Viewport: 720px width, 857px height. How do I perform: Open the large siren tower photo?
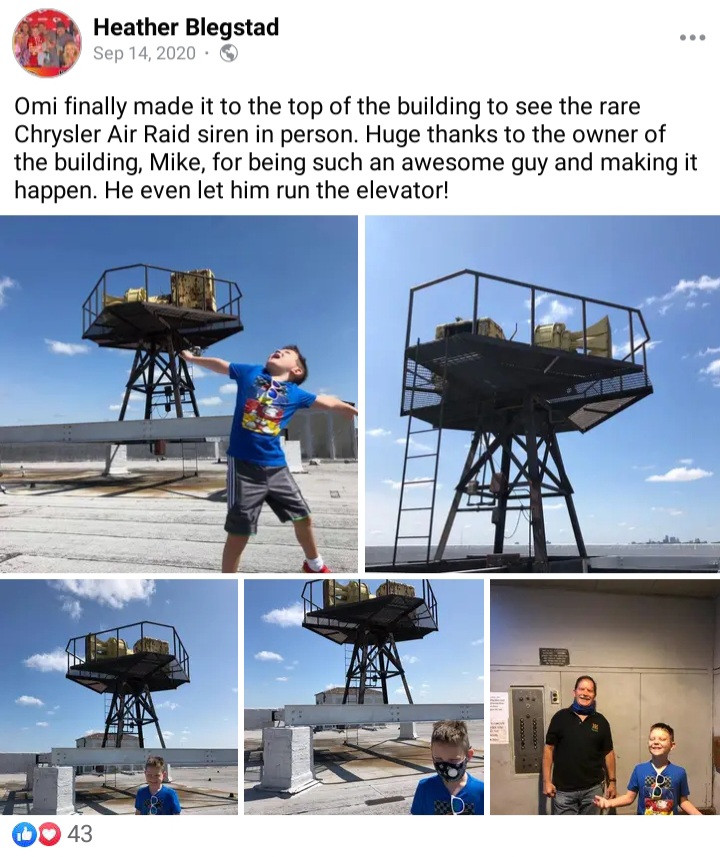(542, 394)
